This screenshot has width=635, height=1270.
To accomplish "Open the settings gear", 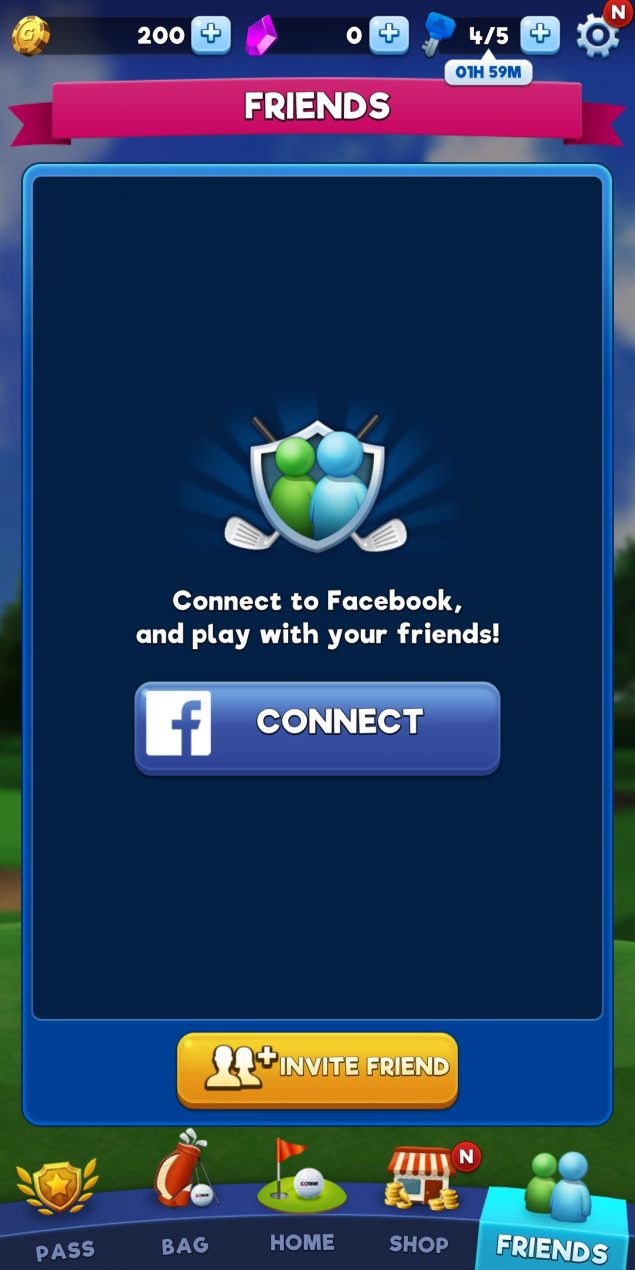I will coord(598,36).
